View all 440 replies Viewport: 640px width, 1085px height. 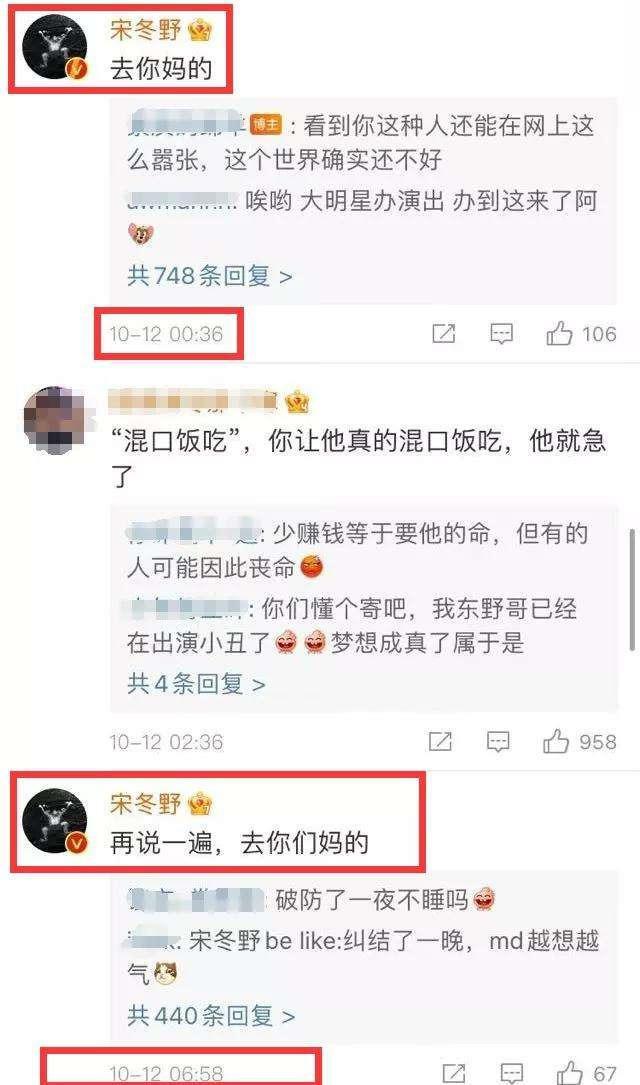coord(211,1016)
